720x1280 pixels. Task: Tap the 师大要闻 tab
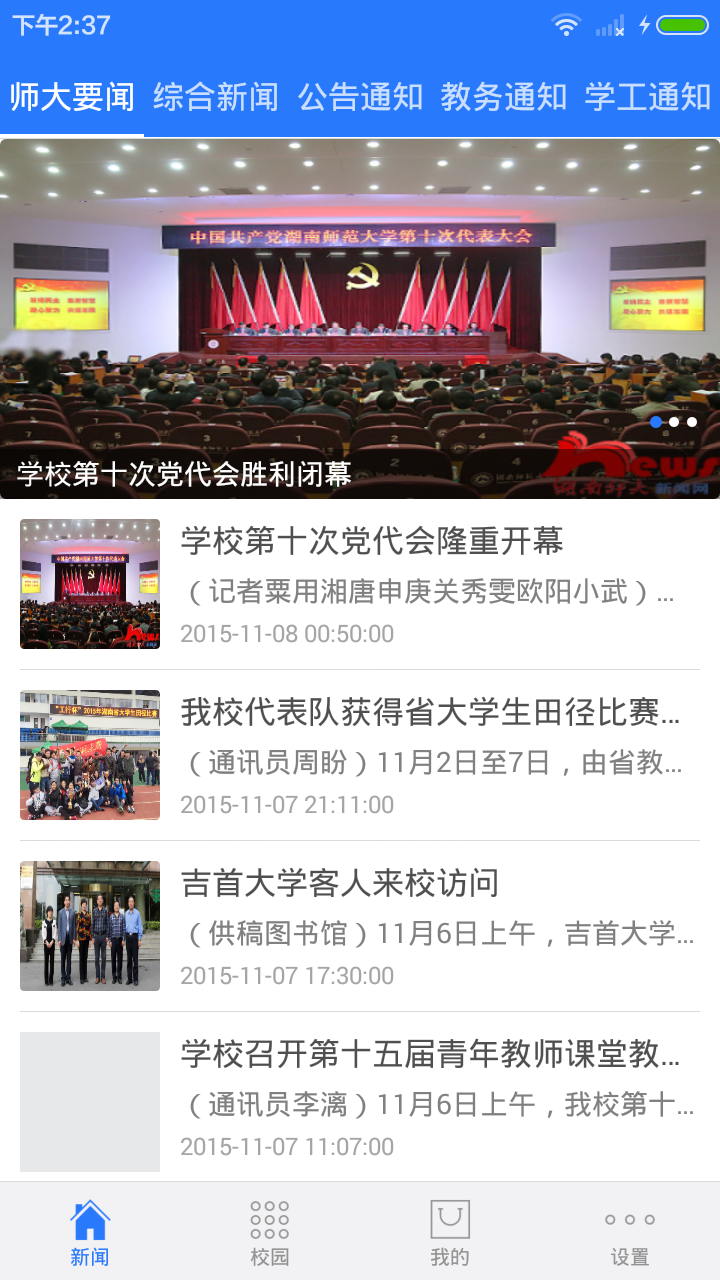pos(72,97)
